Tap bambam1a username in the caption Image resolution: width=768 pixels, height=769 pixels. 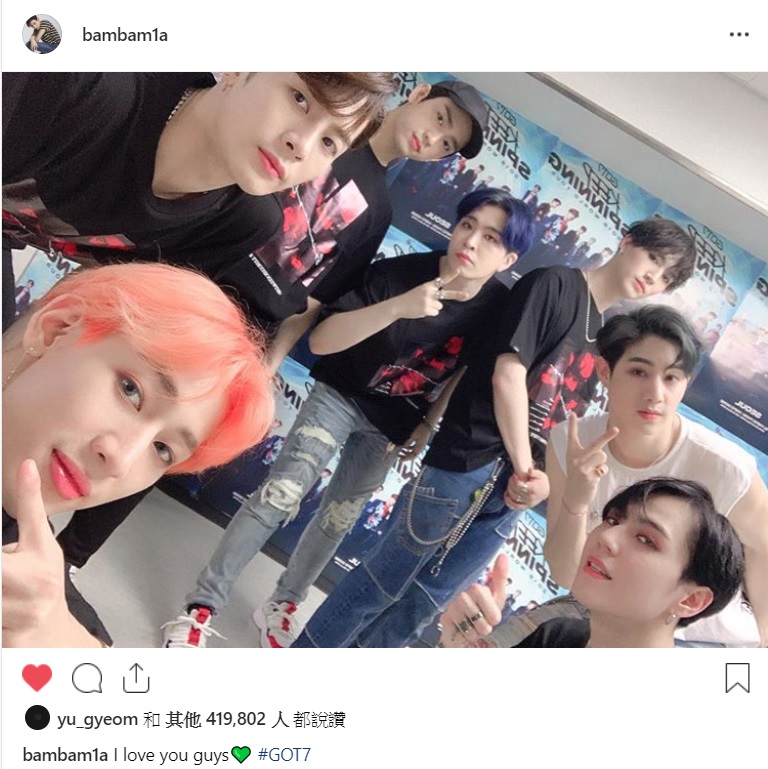point(64,755)
